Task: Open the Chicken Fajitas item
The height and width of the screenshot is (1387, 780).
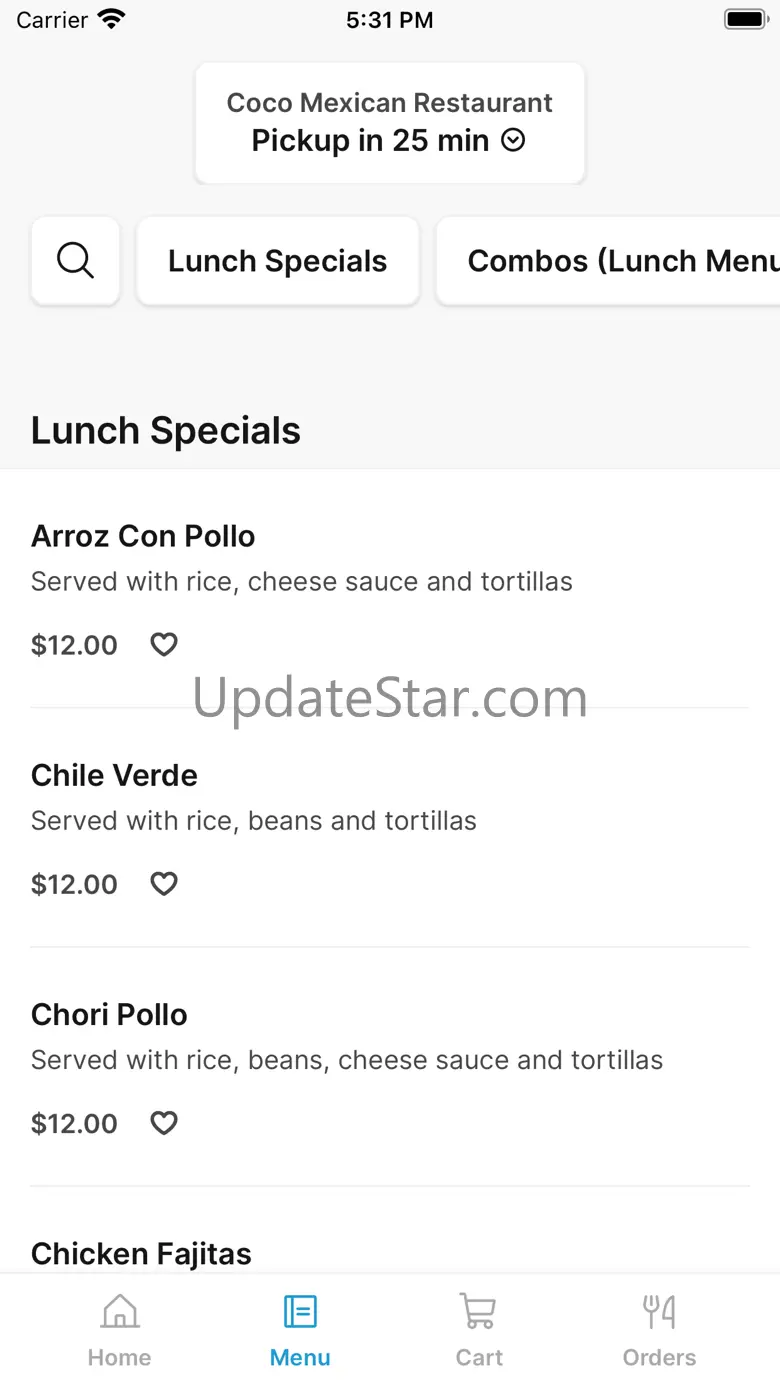Action: coord(141,1253)
